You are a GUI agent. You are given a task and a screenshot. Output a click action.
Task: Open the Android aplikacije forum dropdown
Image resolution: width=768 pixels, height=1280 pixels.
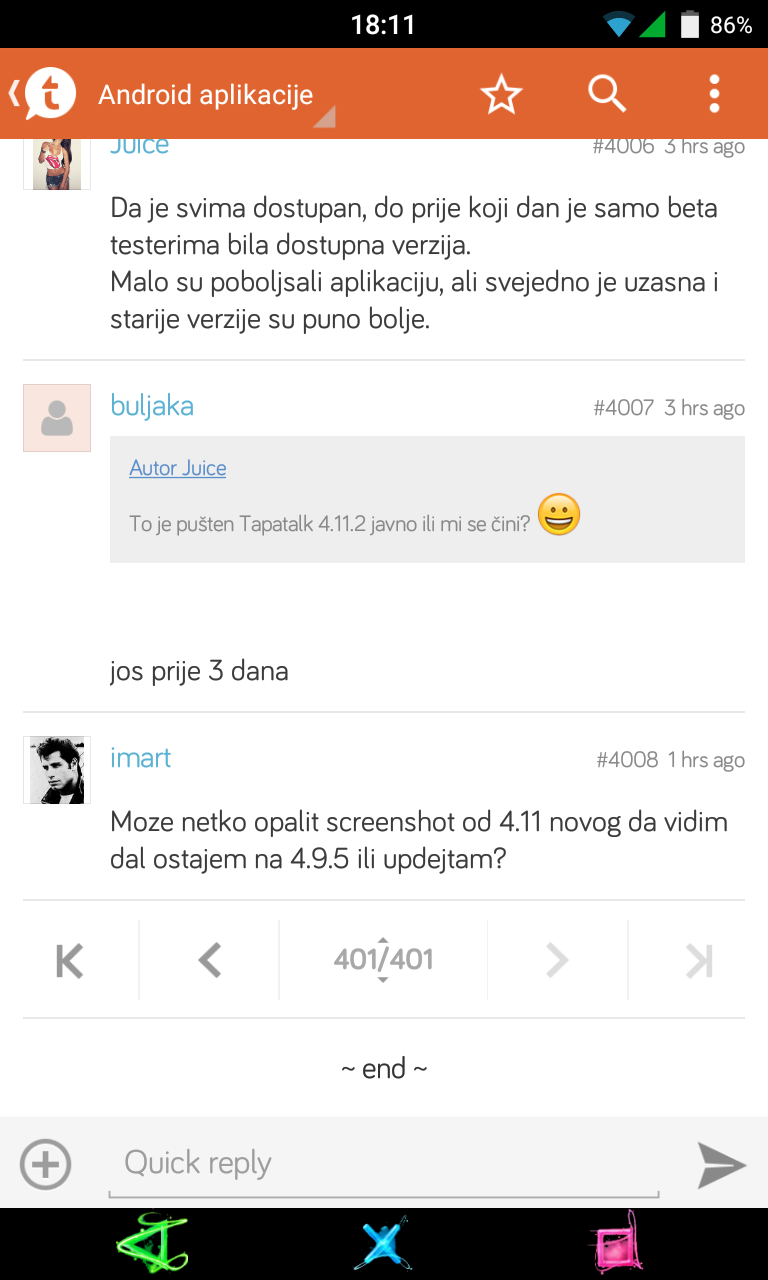tap(215, 96)
